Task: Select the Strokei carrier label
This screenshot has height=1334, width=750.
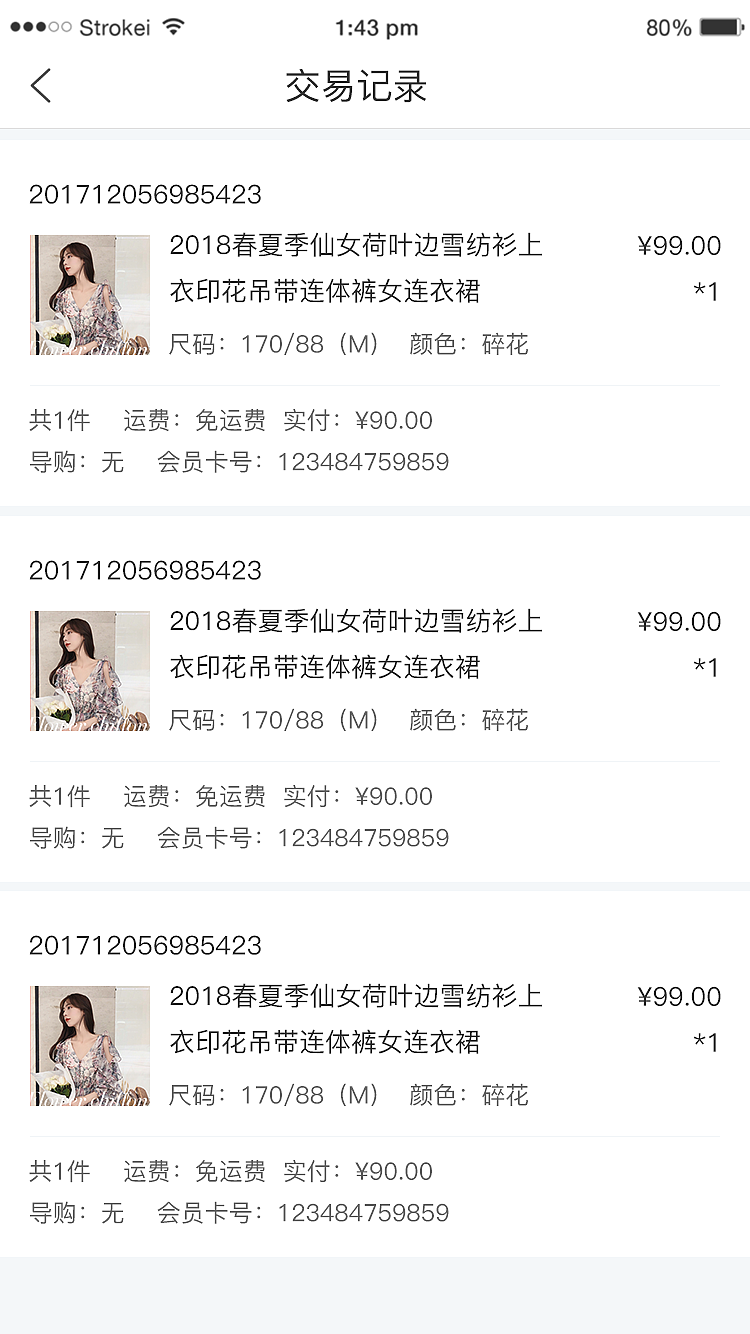Action: click(x=116, y=28)
